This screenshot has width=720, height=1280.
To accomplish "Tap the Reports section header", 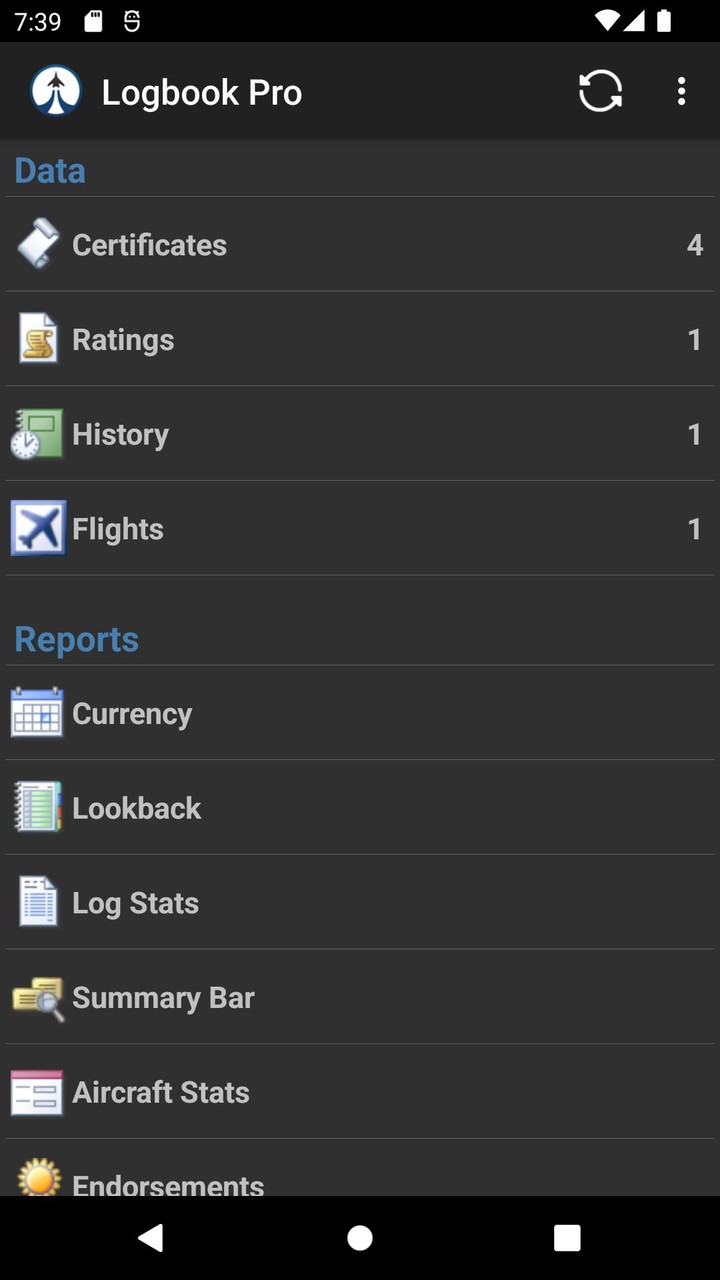I will tap(76, 638).
